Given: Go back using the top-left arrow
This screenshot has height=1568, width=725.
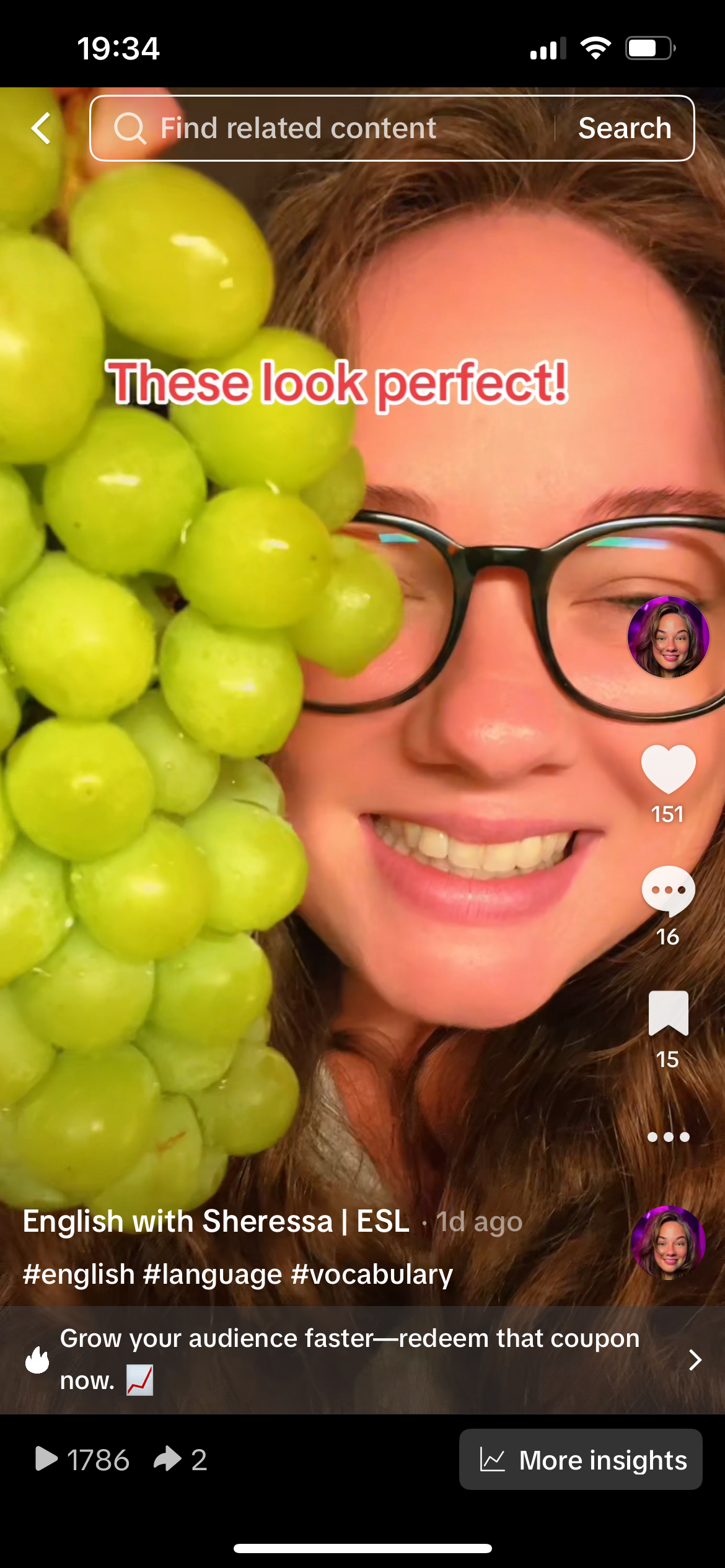Looking at the screenshot, I should tap(41, 128).
